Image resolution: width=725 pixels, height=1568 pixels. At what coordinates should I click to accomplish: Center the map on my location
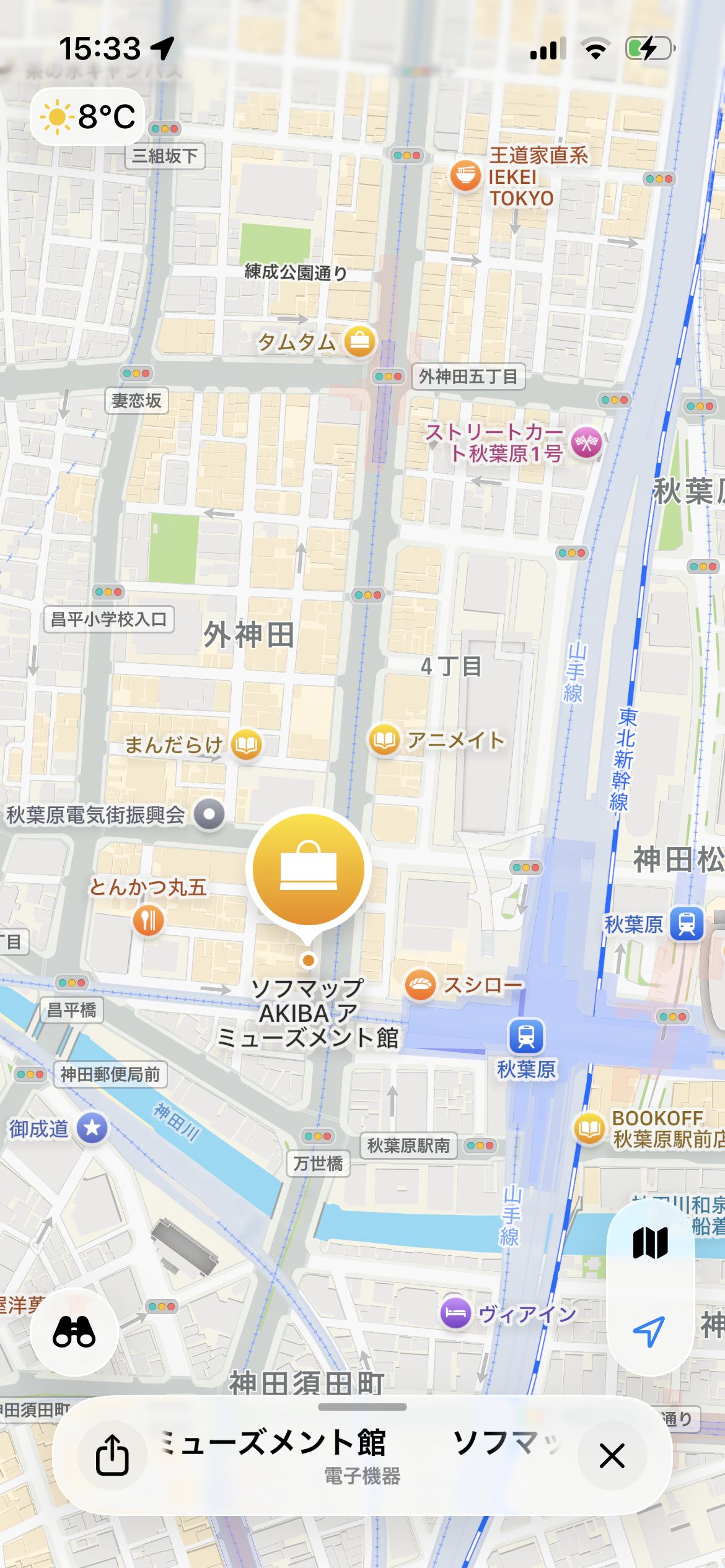649,1331
